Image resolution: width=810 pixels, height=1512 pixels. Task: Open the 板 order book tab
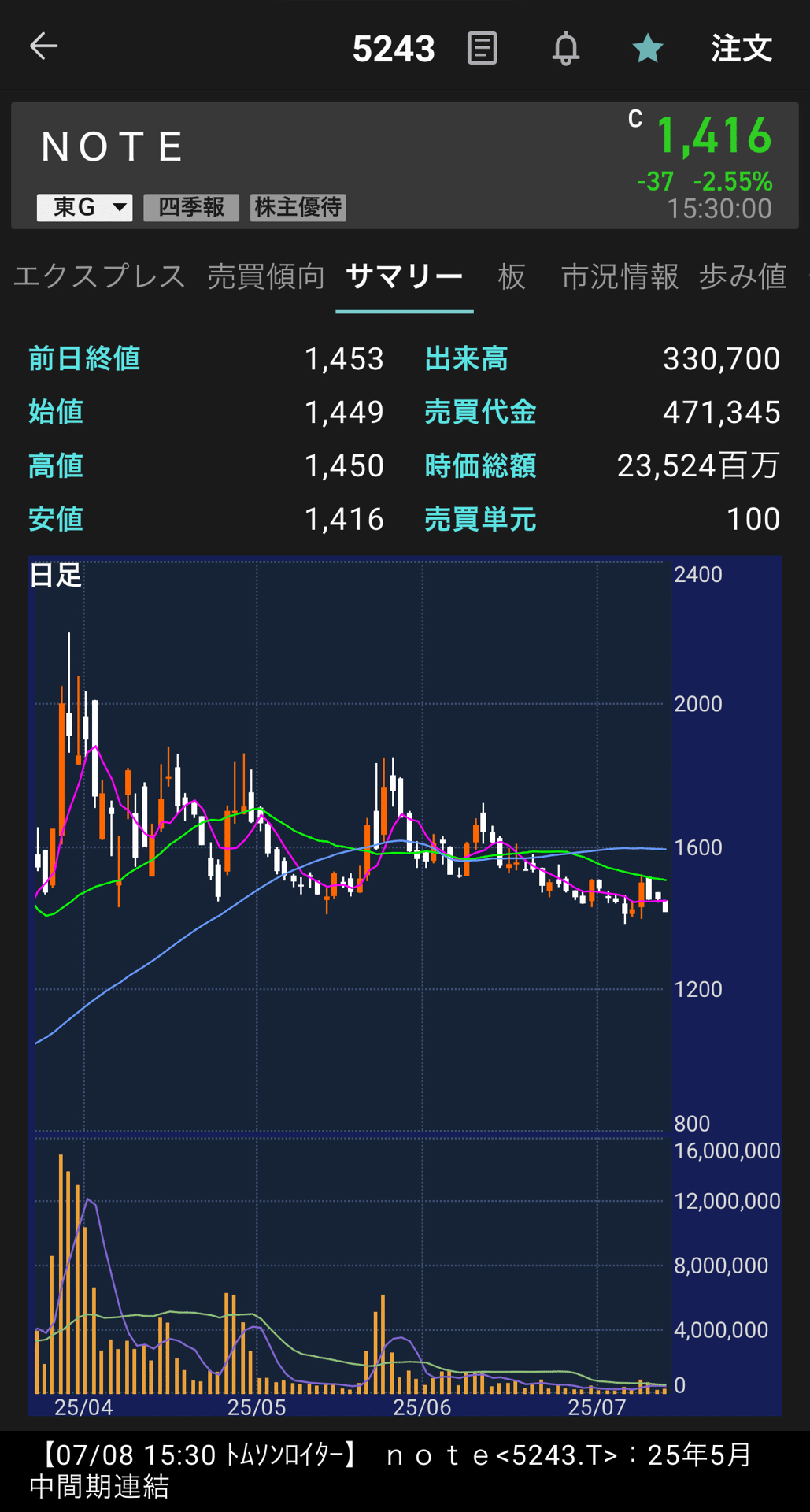click(x=512, y=276)
